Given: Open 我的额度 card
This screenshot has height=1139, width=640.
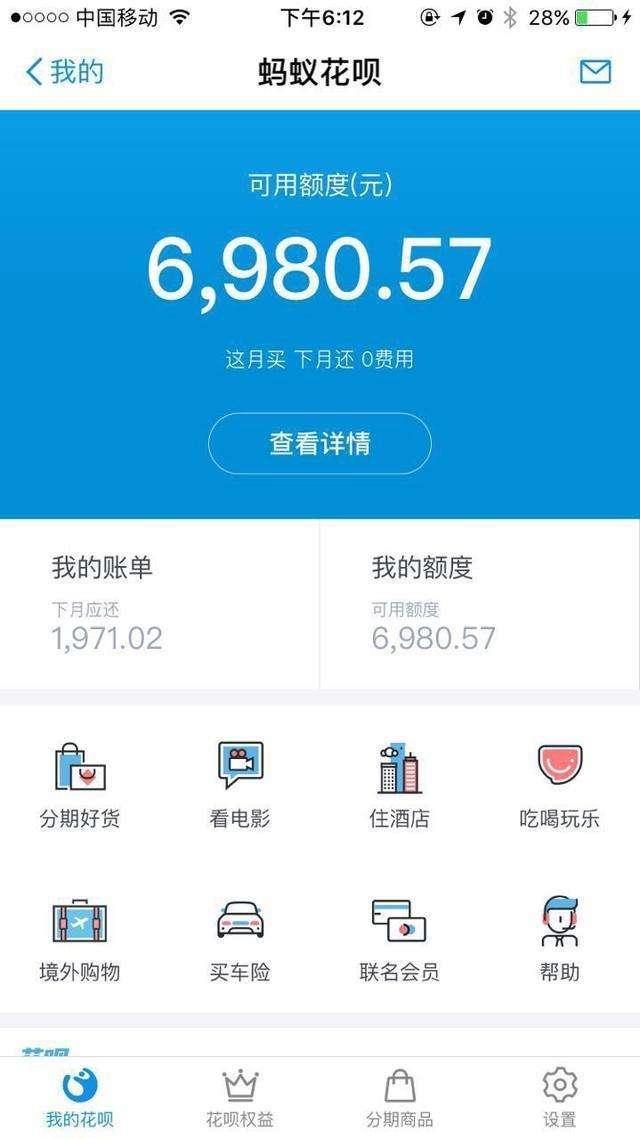Looking at the screenshot, I should 480,603.
